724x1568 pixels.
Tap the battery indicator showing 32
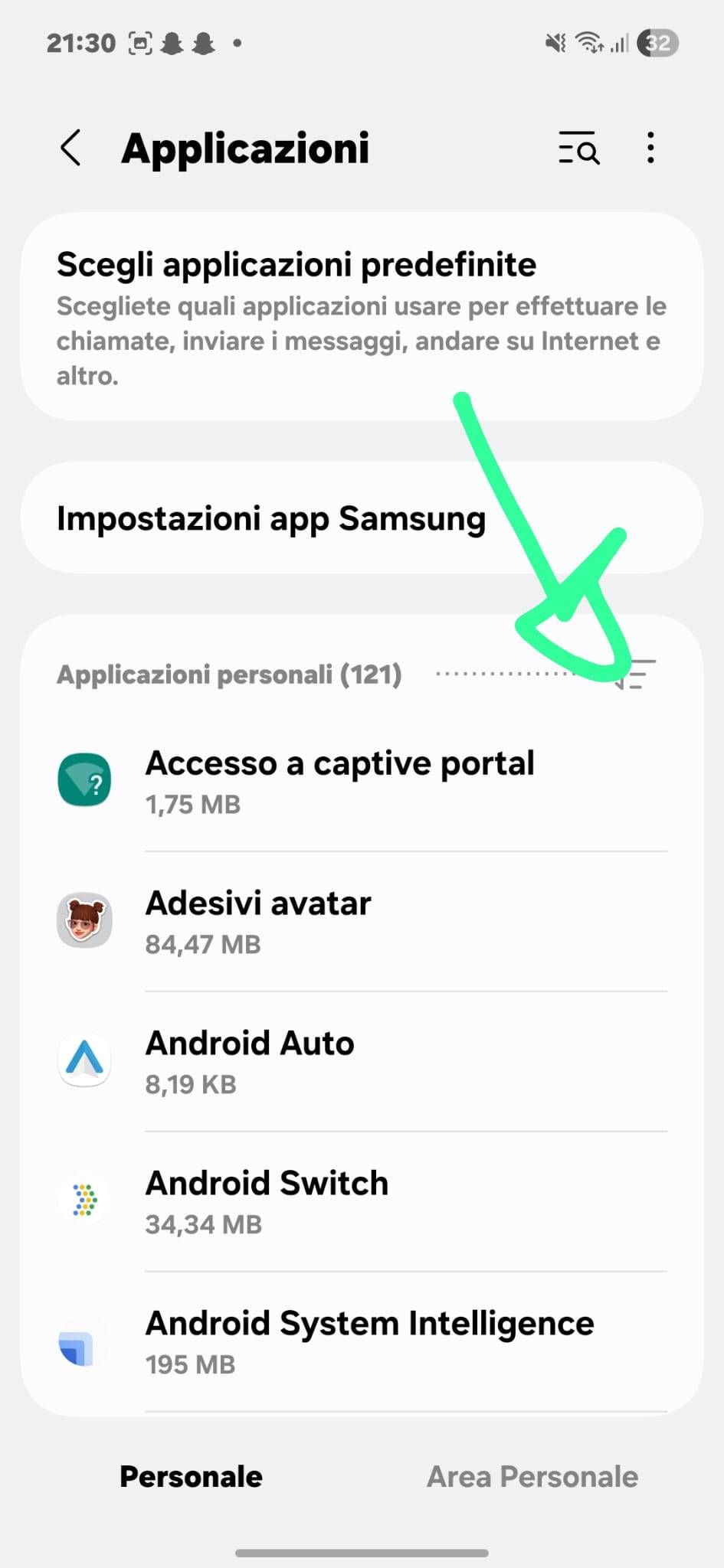[x=657, y=44]
